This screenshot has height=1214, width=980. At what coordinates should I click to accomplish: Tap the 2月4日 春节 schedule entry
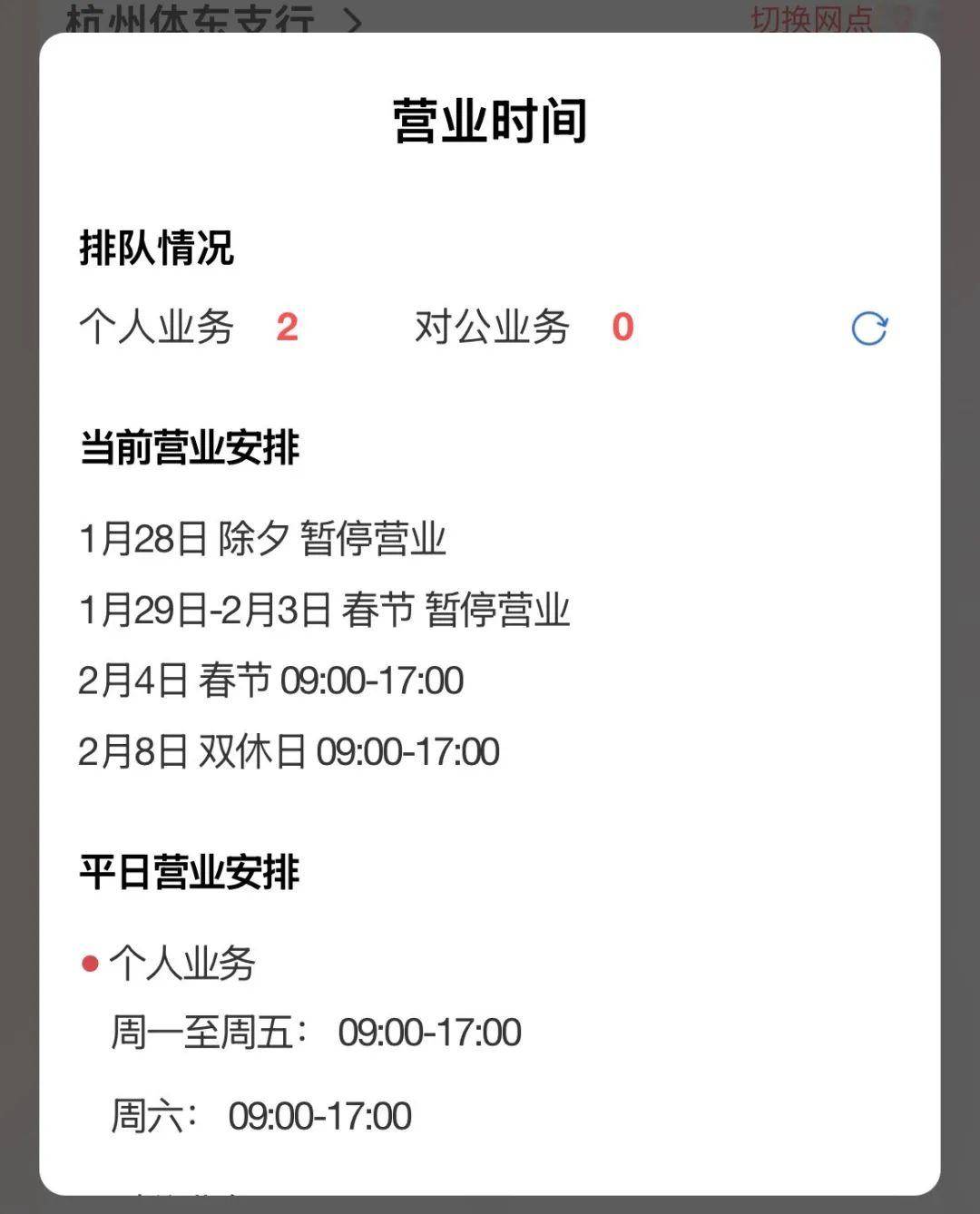point(270,680)
